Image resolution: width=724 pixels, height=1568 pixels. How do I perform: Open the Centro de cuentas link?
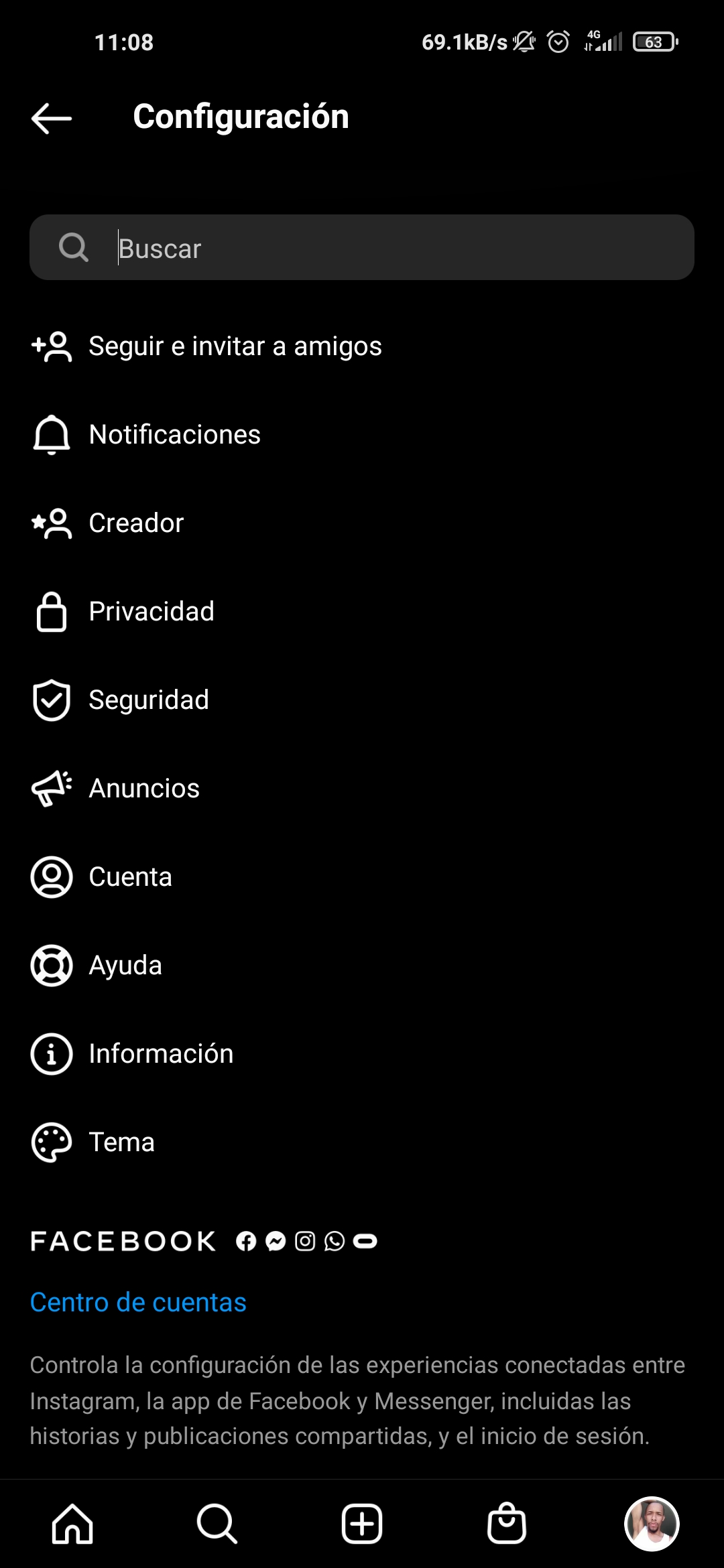tap(138, 1302)
